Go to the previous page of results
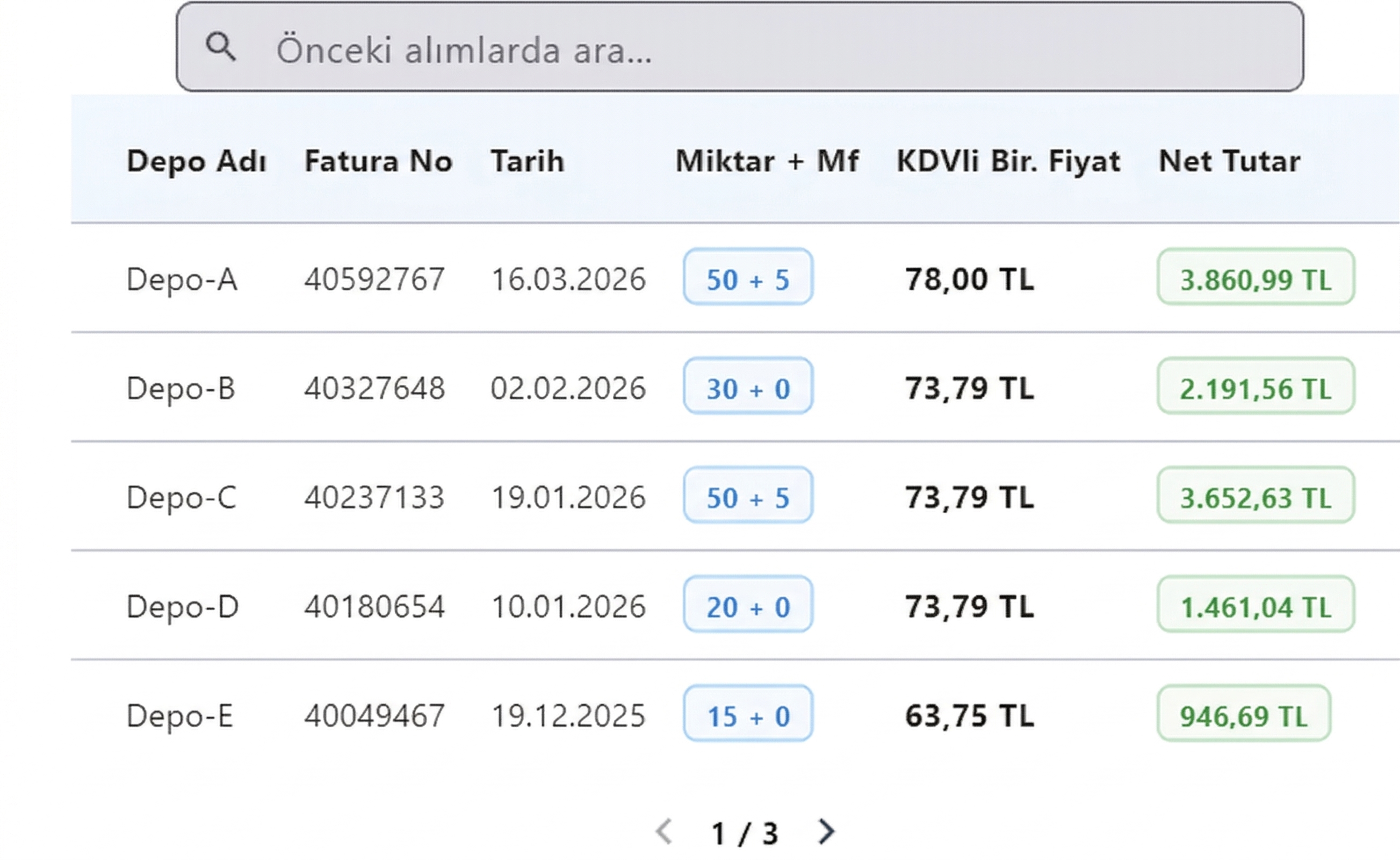 (x=664, y=832)
